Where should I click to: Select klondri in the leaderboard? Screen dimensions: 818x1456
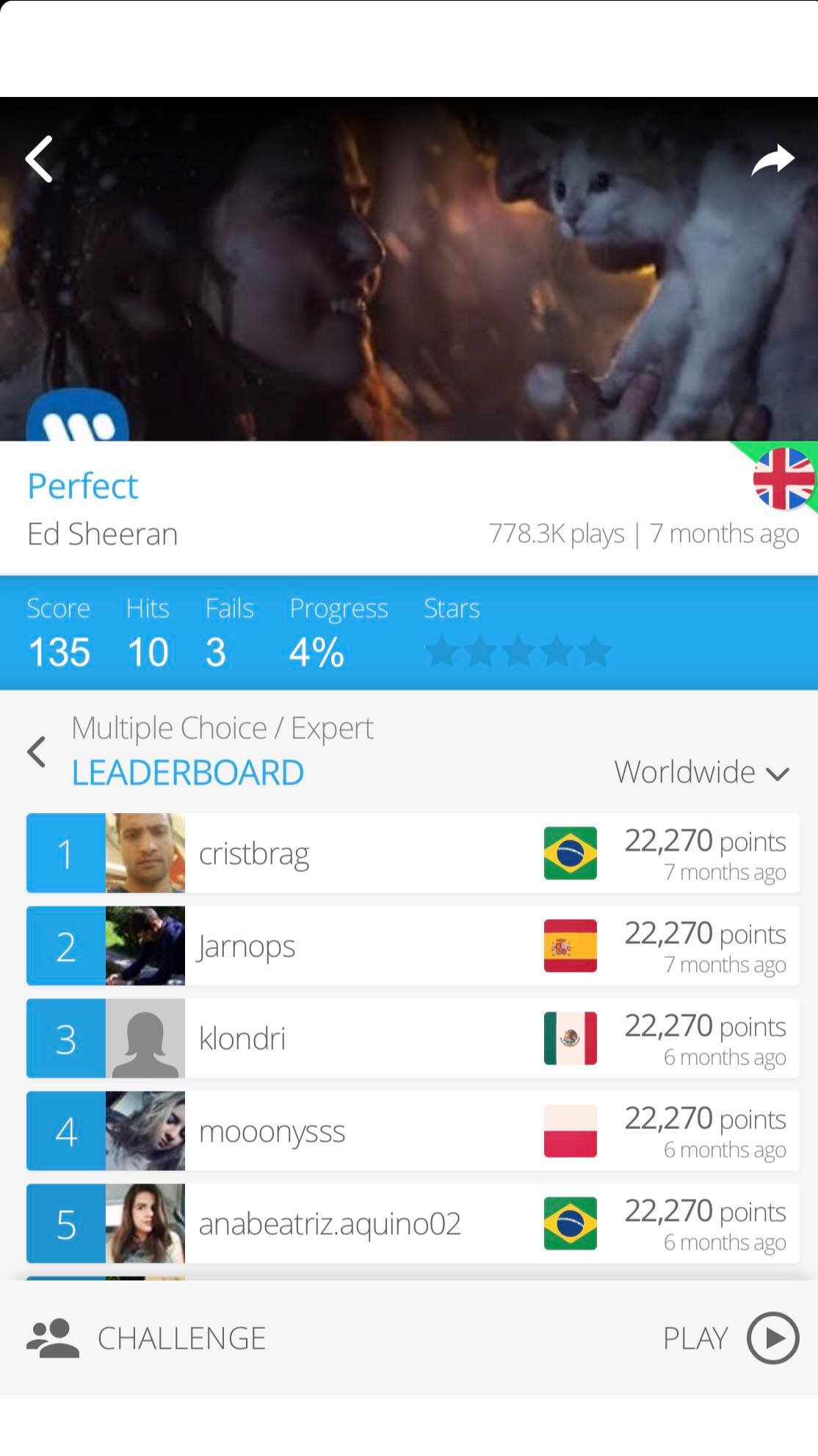click(413, 1038)
